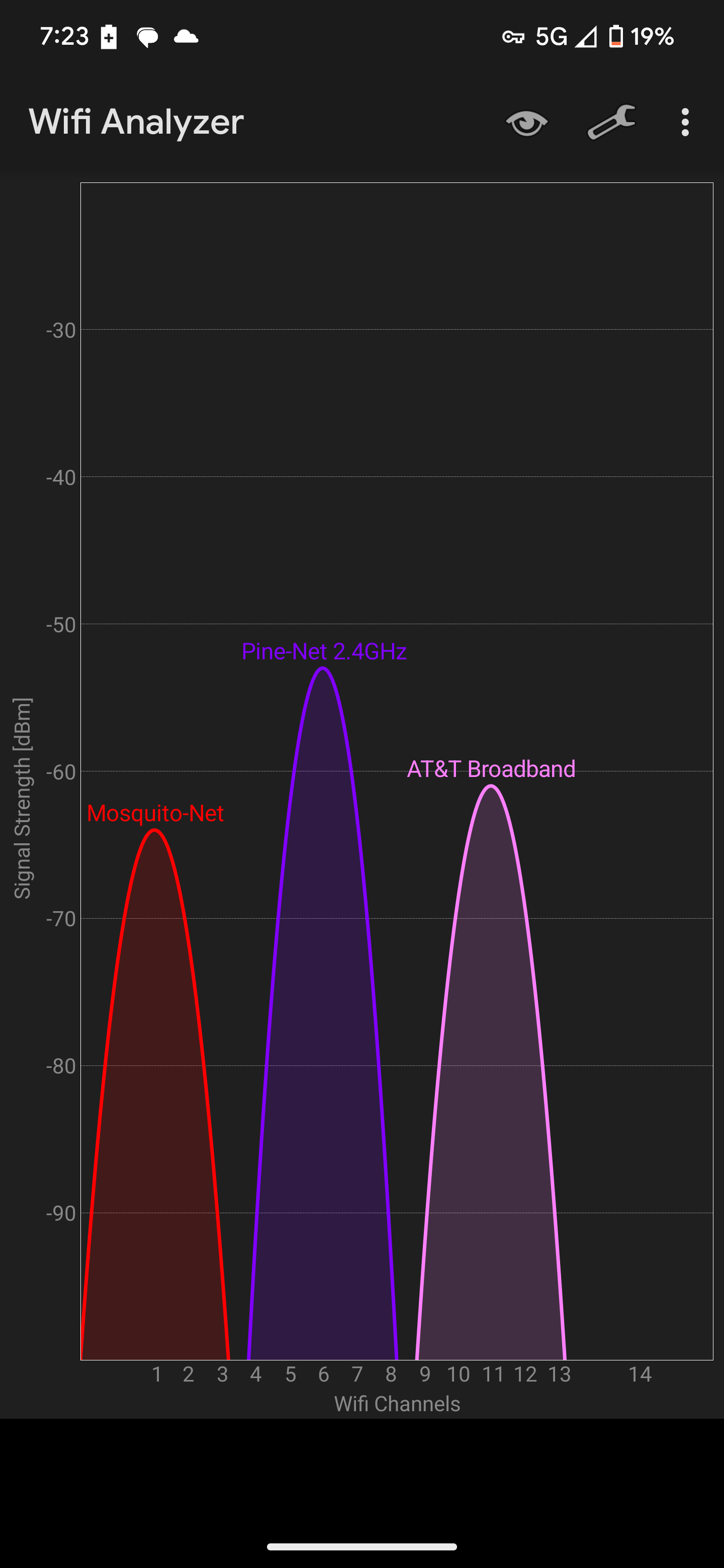Open the three-dot overflow menu
The image size is (724, 1568).
coord(685,122)
